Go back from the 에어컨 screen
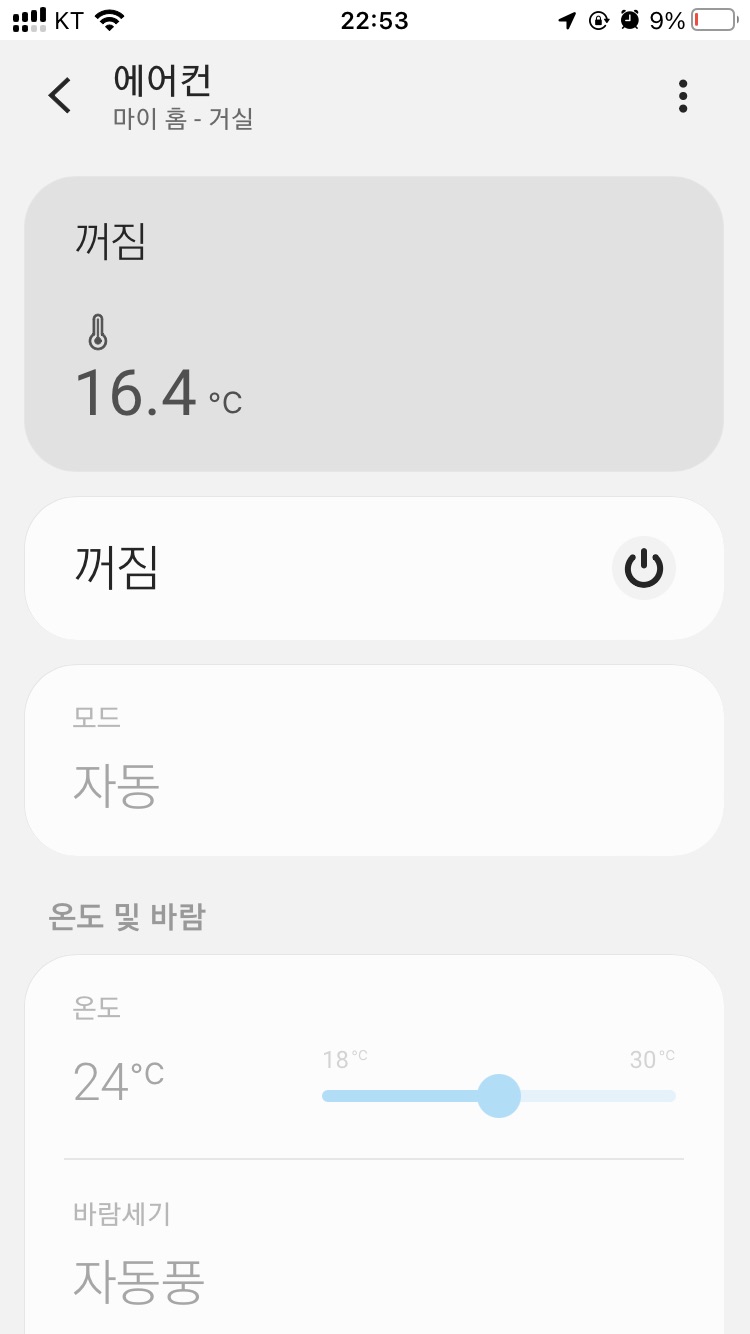This screenshot has width=750, height=1334. point(60,96)
